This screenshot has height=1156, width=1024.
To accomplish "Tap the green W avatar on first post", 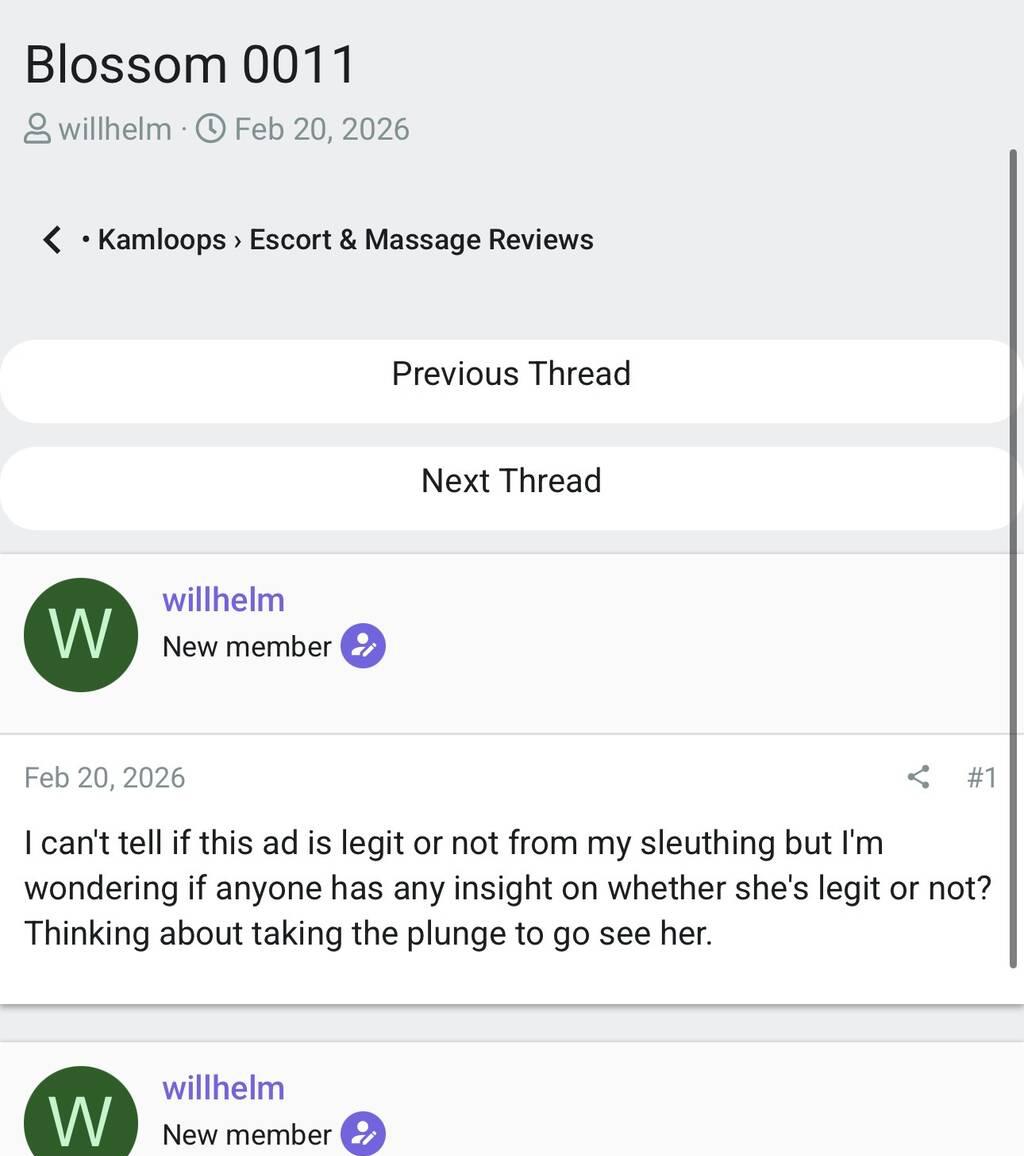I will (x=80, y=634).
